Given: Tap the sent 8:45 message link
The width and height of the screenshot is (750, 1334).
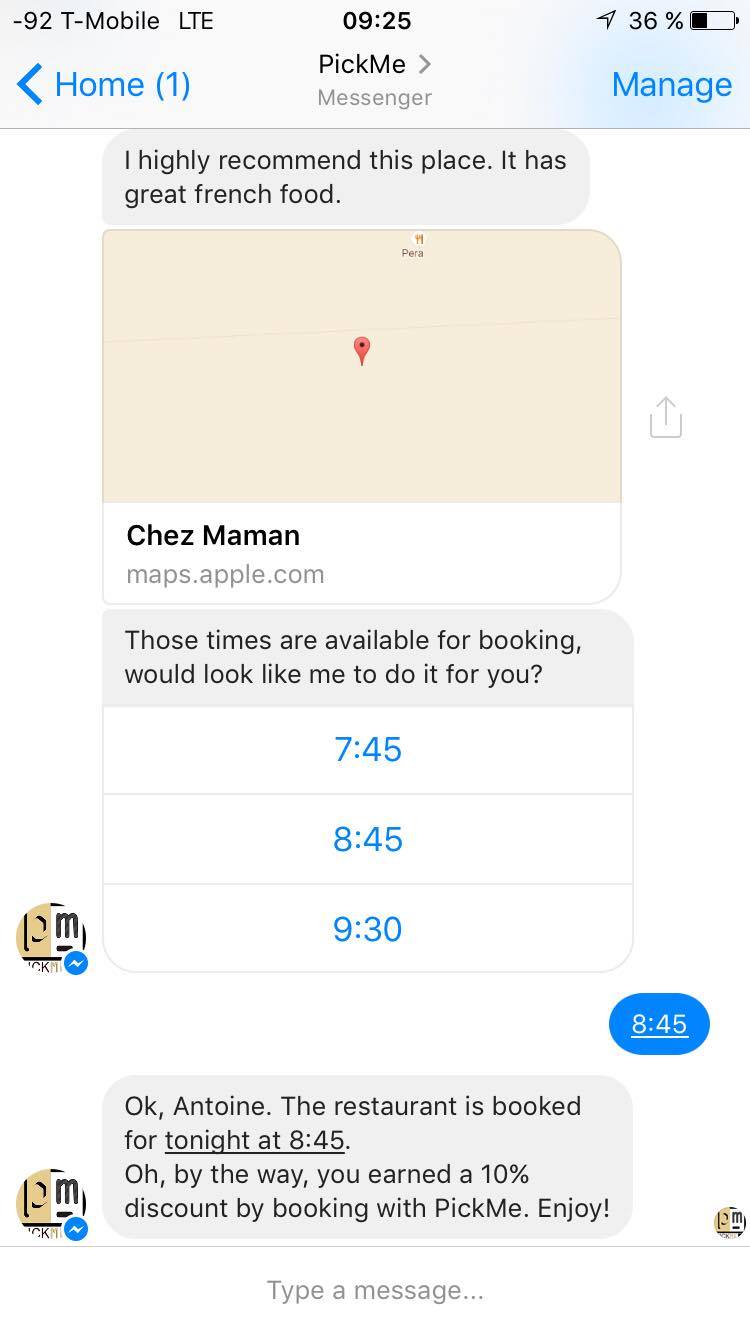Looking at the screenshot, I should tap(659, 1024).
